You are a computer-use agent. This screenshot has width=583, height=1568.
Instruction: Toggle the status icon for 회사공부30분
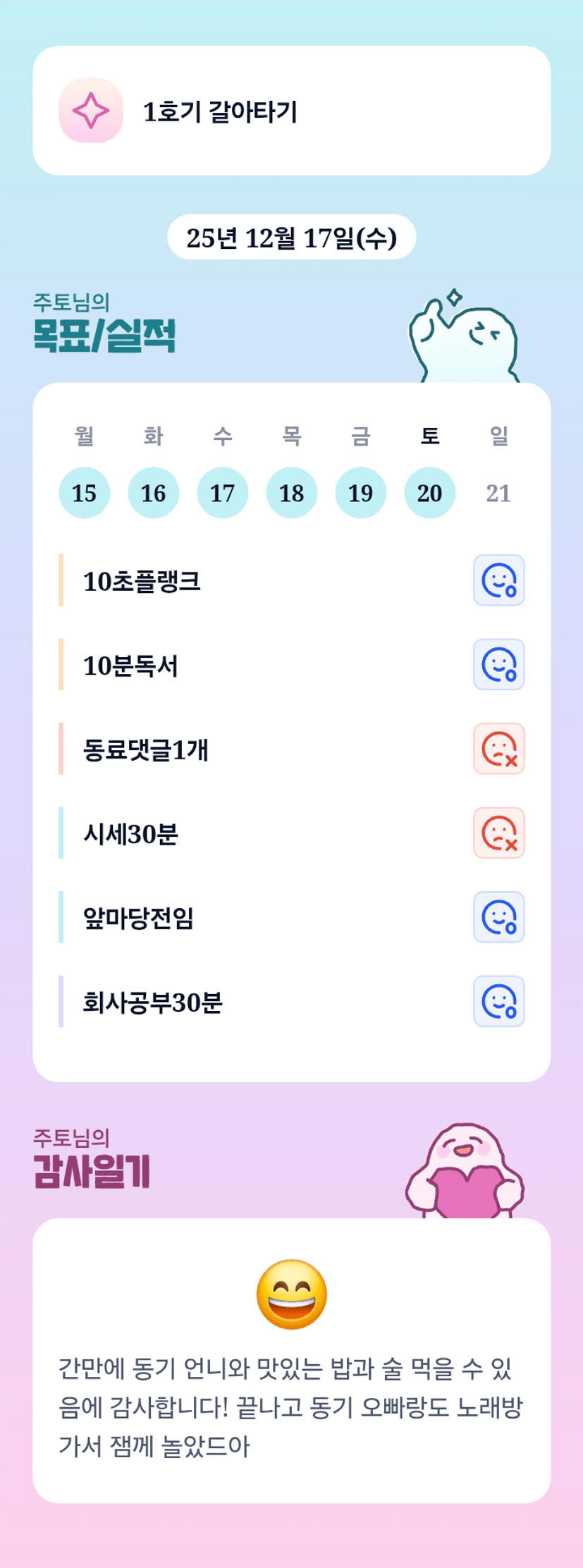click(498, 1001)
